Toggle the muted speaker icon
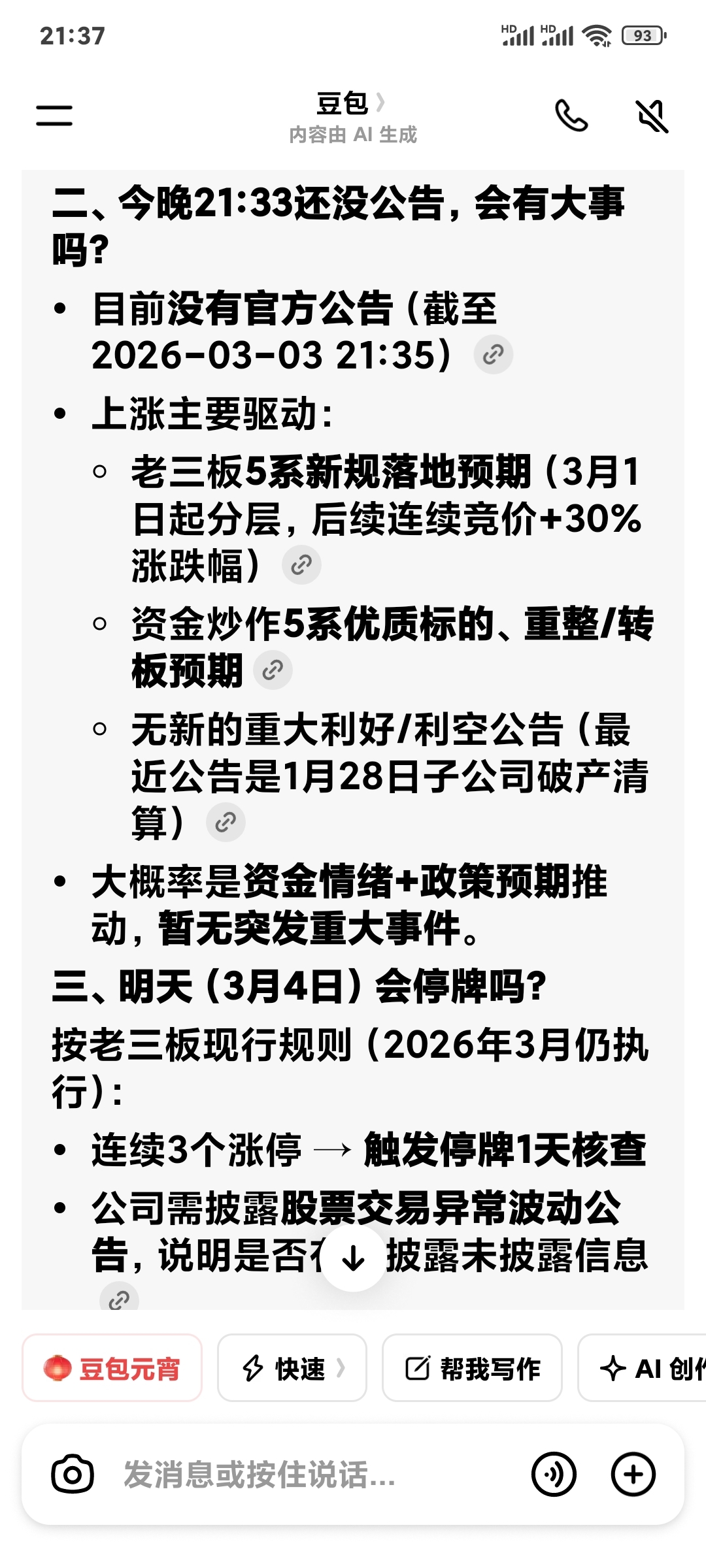This screenshot has width=706, height=1568. click(652, 116)
